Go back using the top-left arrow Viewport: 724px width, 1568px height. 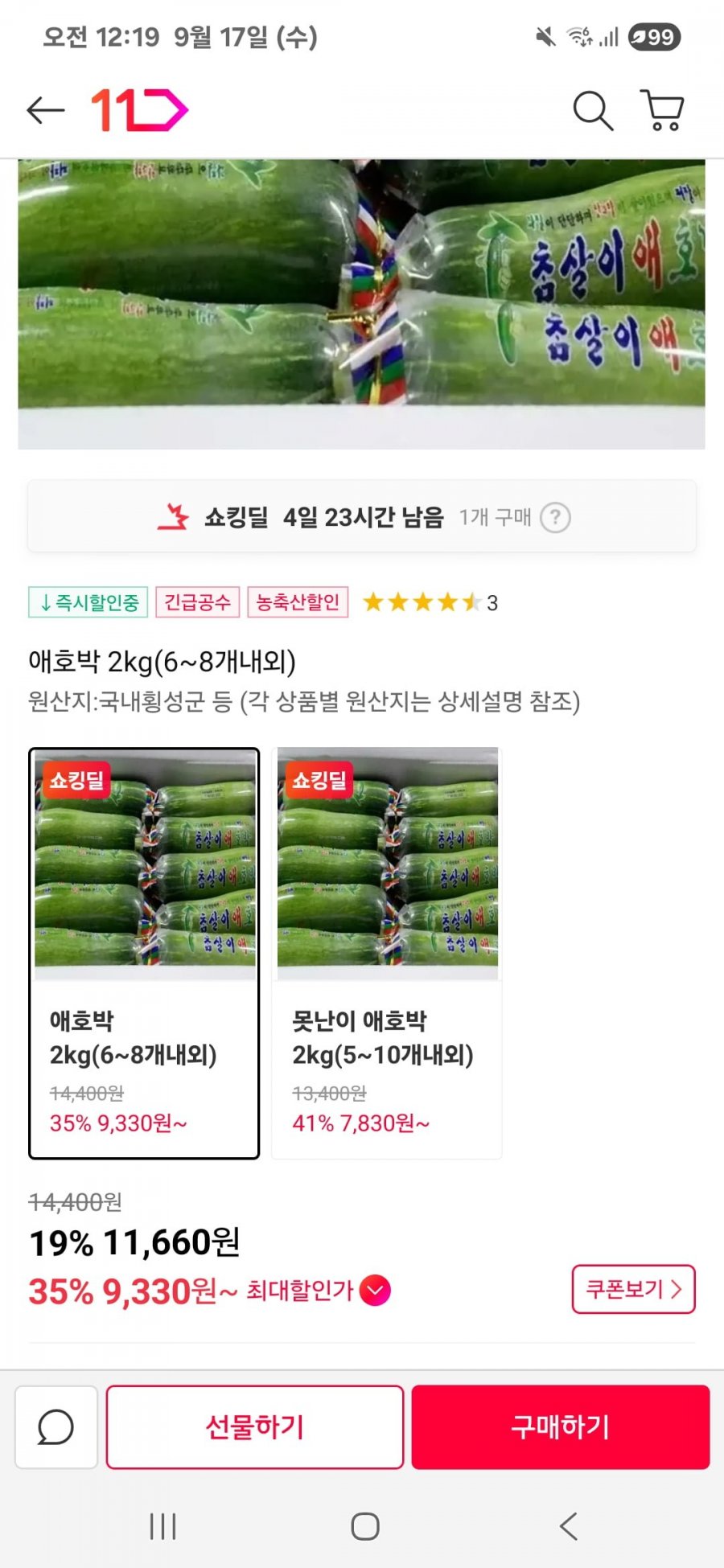click(45, 110)
